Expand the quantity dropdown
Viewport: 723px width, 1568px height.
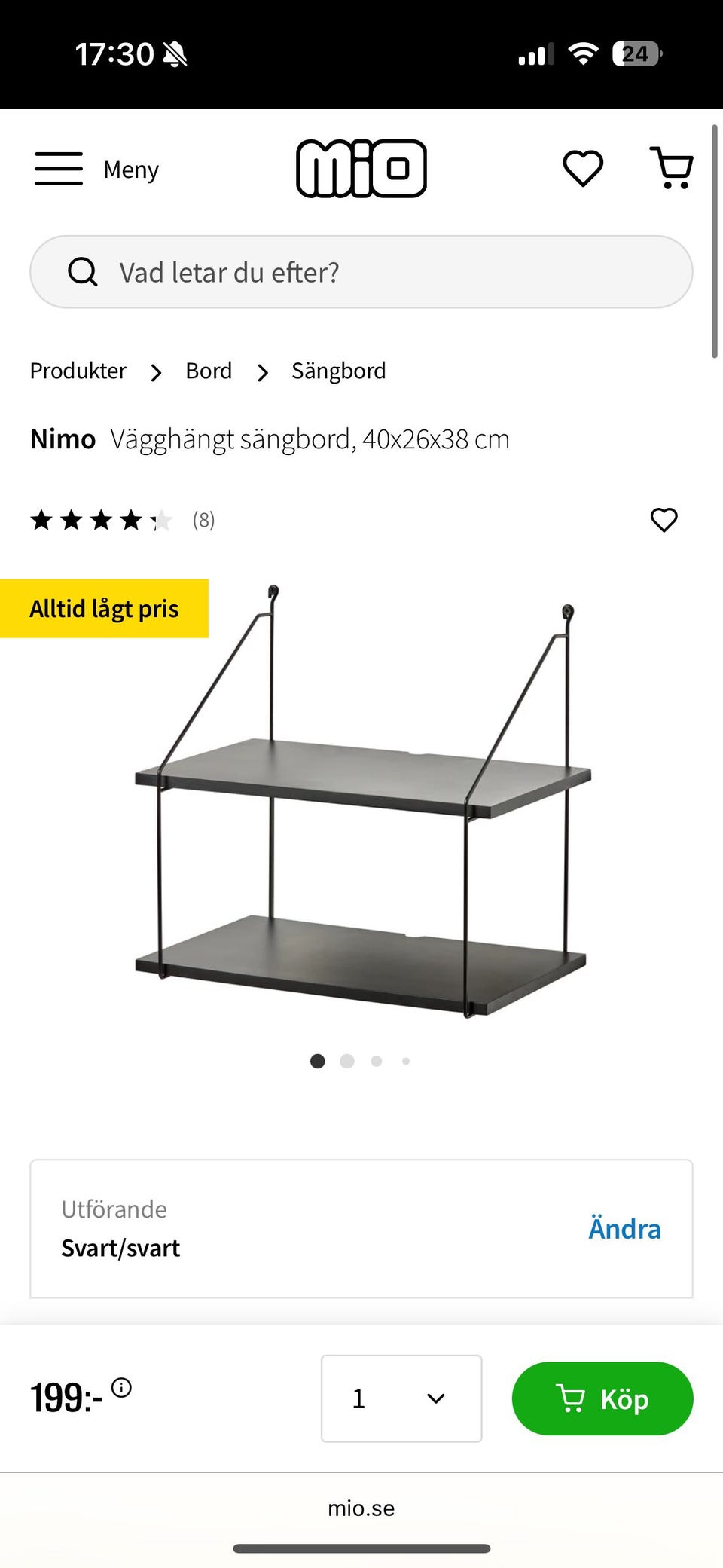pos(401,1398)
